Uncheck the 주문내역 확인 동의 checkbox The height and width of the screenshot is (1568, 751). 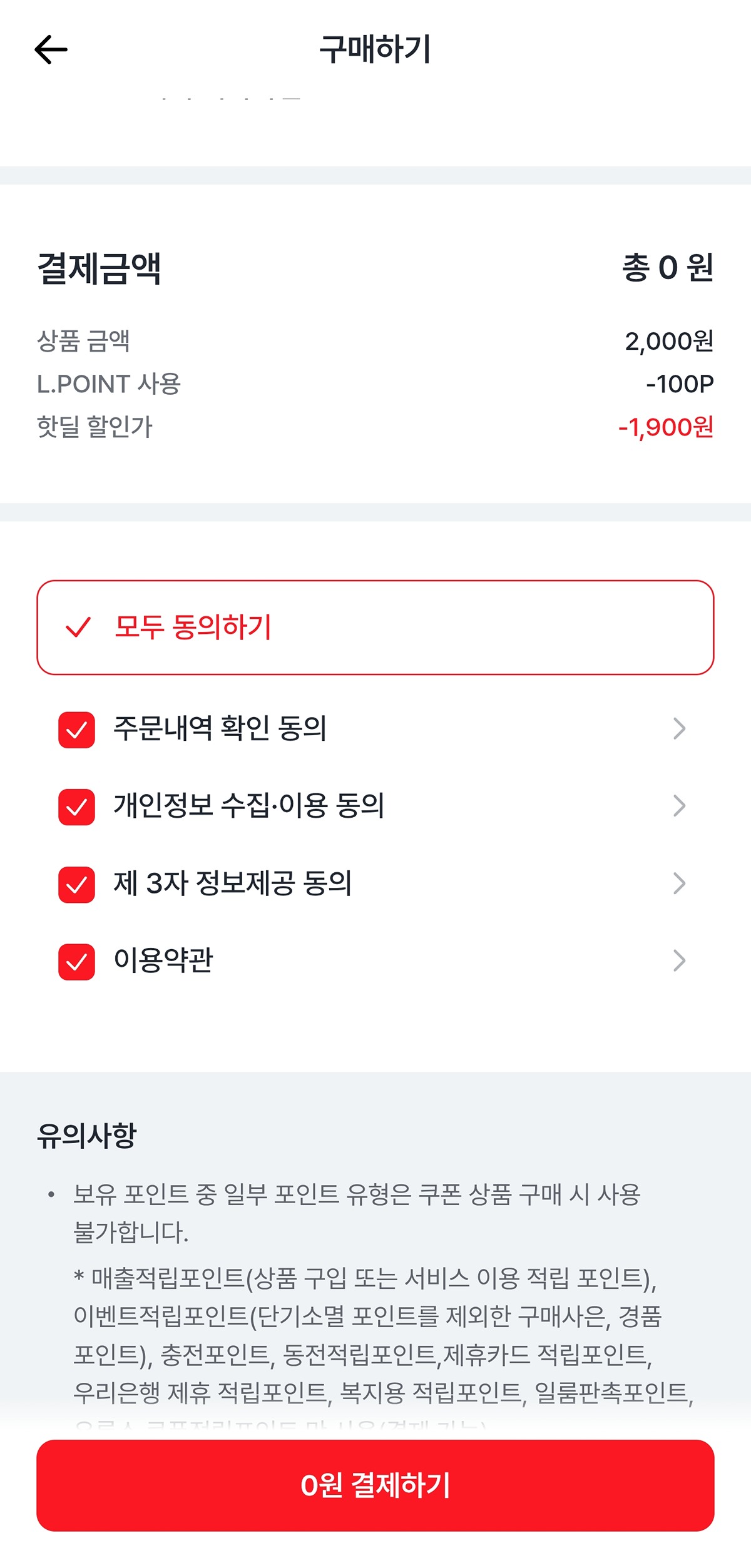click(76, 730)
